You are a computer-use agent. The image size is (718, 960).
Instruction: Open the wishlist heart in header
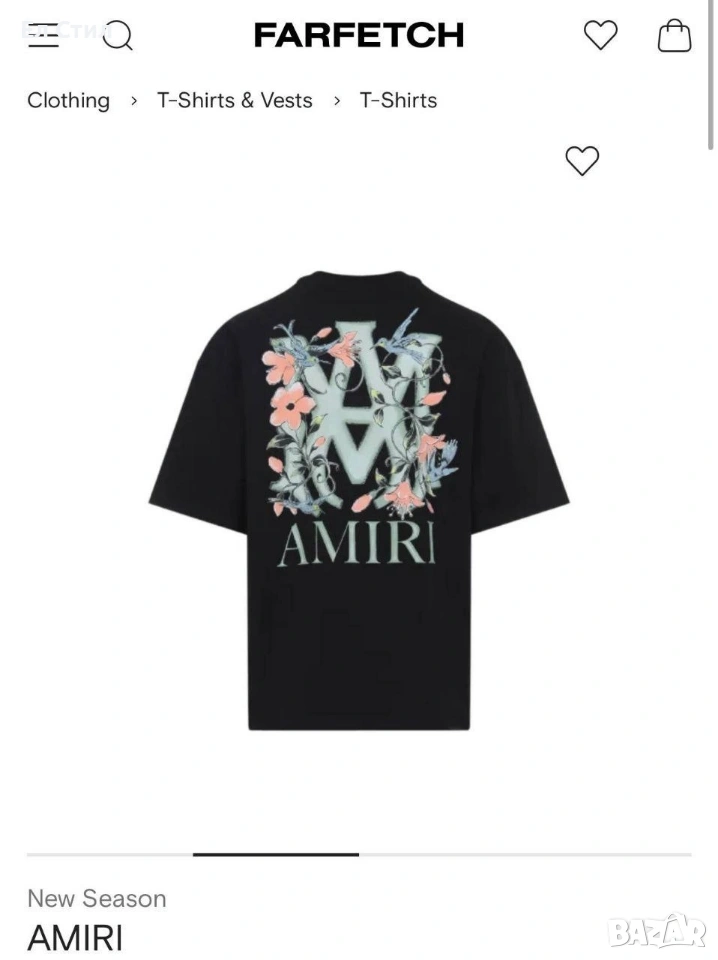pyautogui.click(x=600, y=36)
